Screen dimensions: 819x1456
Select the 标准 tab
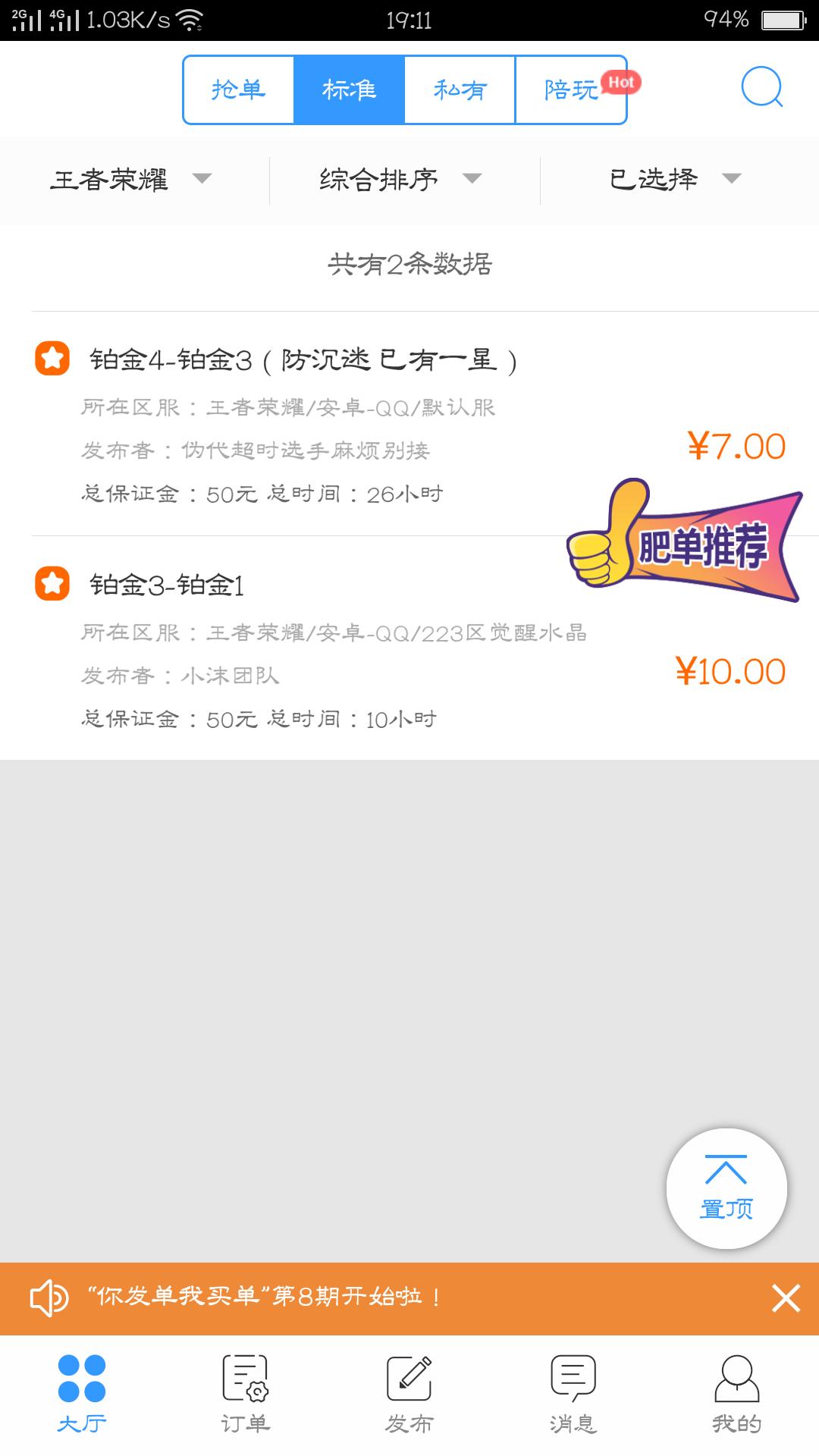point(350,89)
